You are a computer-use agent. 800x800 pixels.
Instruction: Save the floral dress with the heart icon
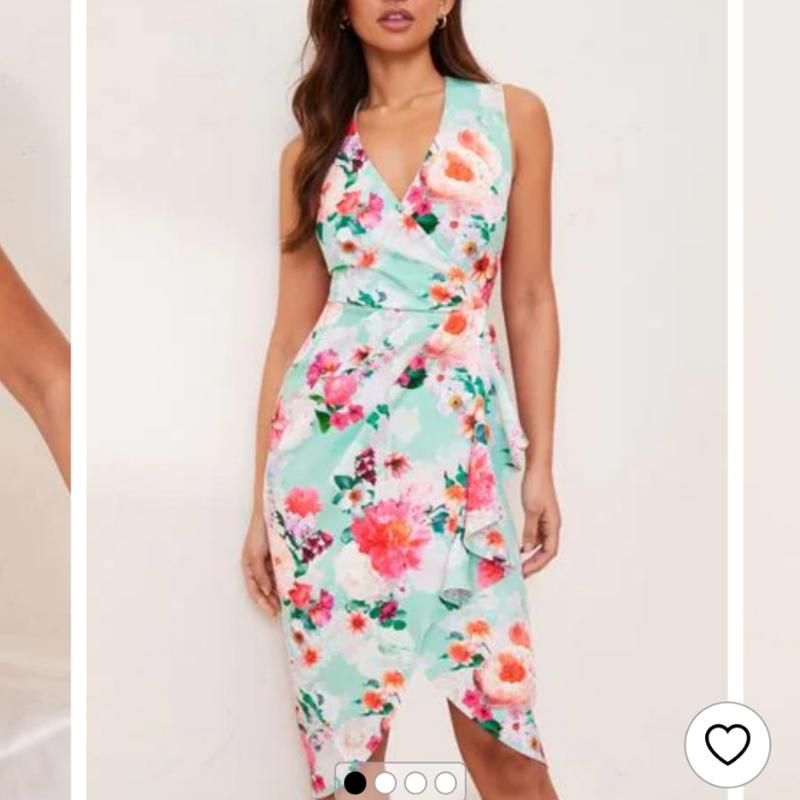727,744
